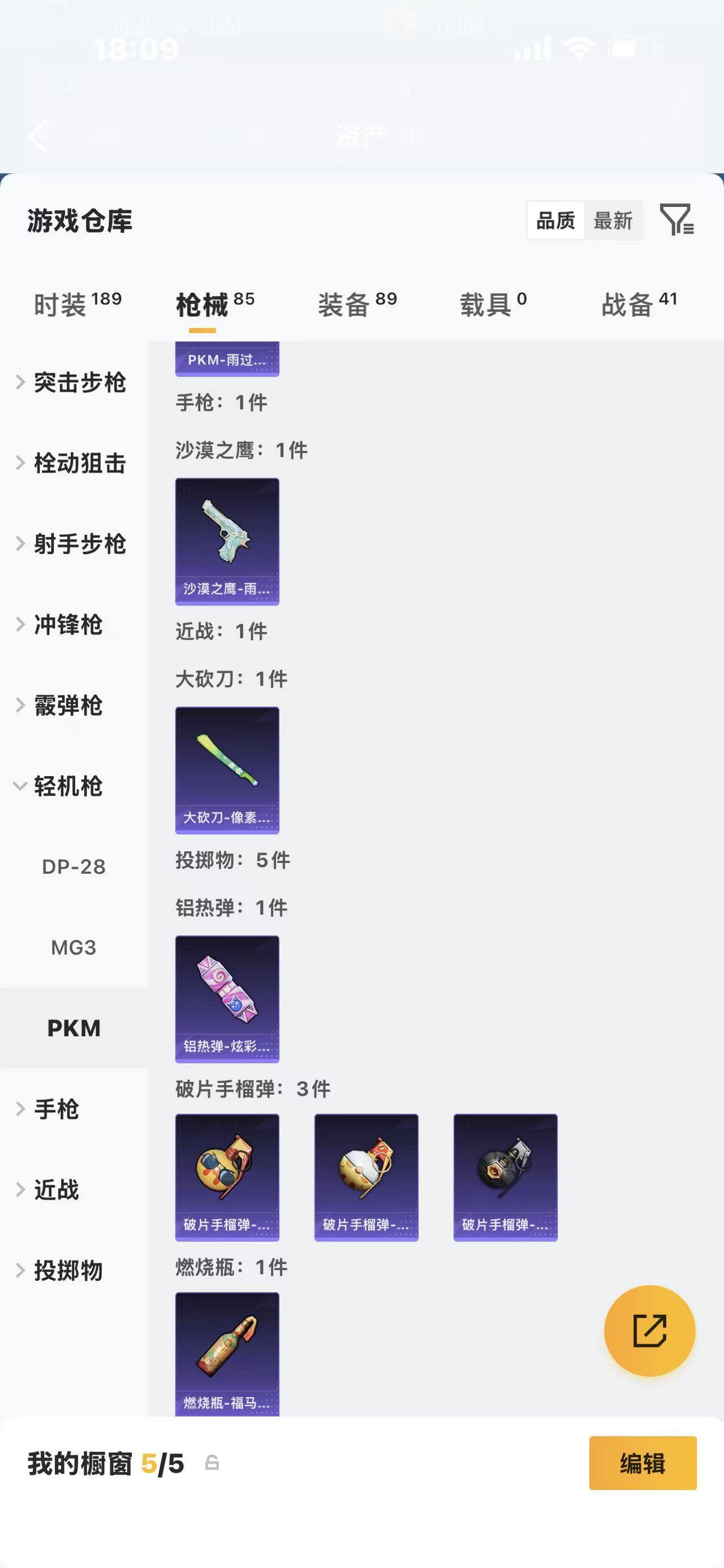Viewport: 724px width, 1568px height.
Task: Open the 沙漠之鹰-雨 pistol skin thumbnail
Action: (226, 542)
